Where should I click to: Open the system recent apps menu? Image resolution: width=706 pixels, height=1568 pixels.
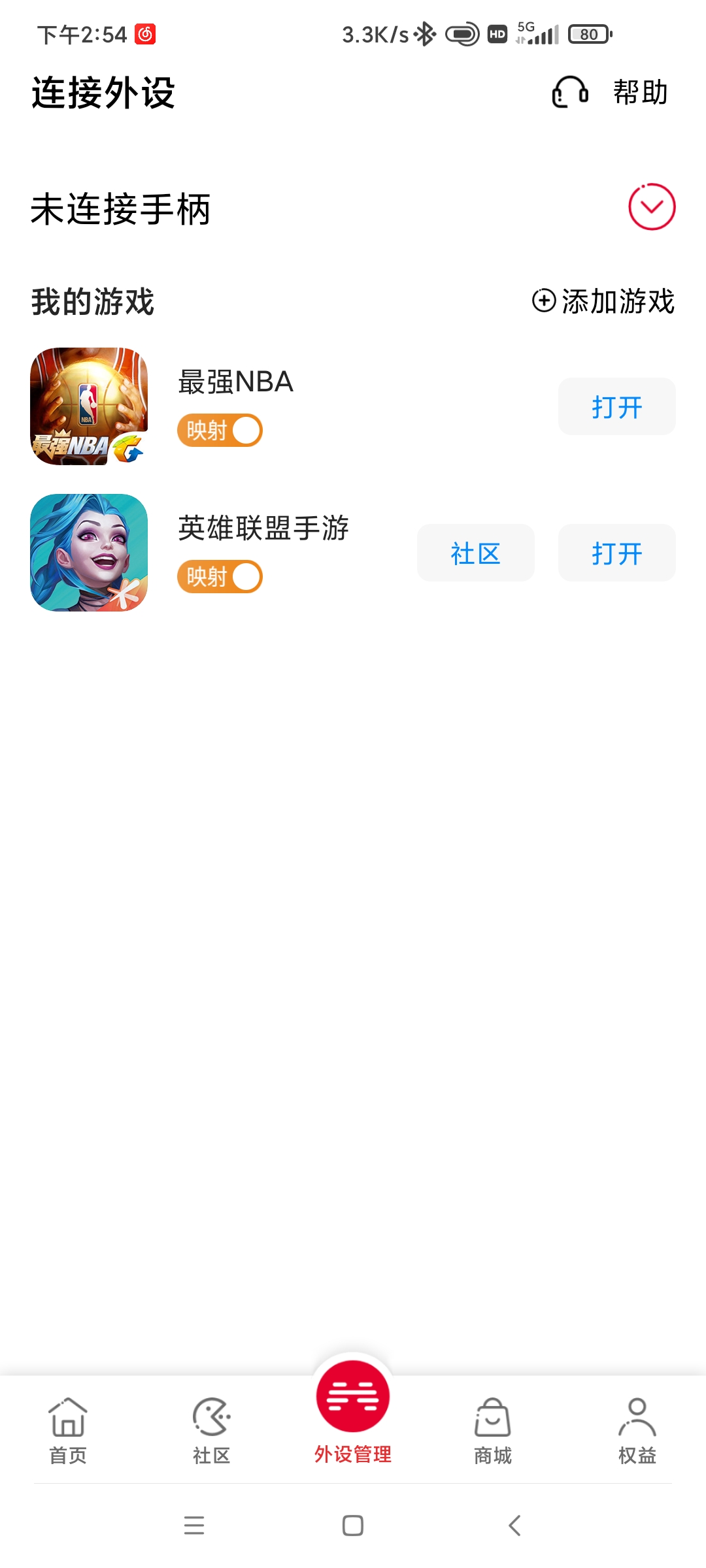194,1526
